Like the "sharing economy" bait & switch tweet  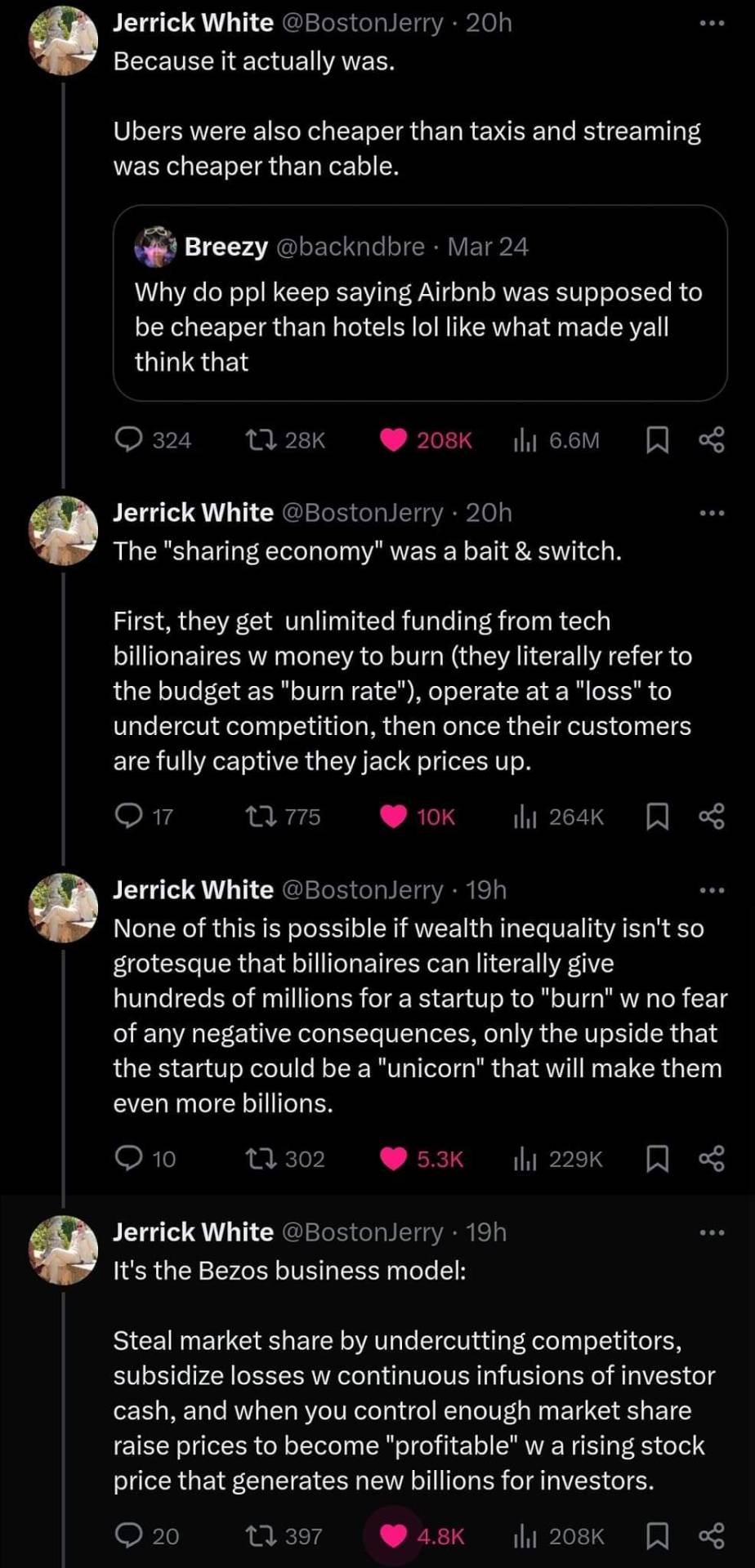pos(394,817)
